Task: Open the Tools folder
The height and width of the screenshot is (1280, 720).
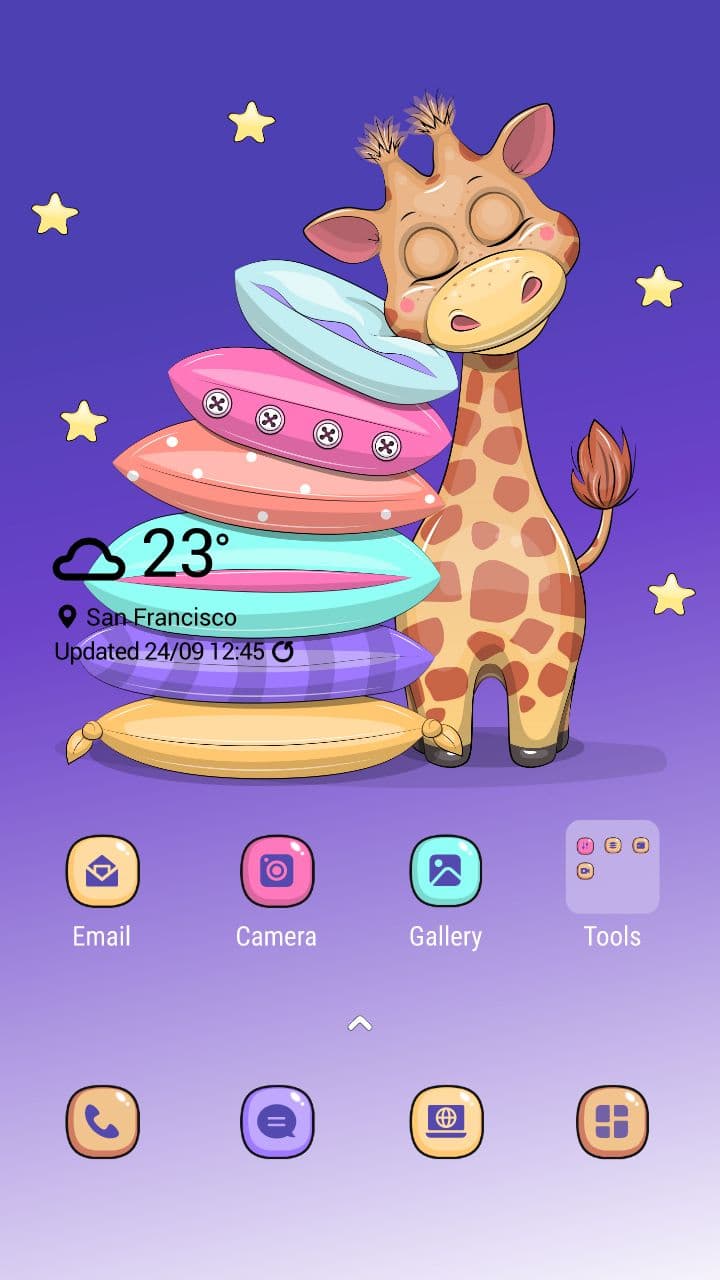Action: (x=613, y=868)
